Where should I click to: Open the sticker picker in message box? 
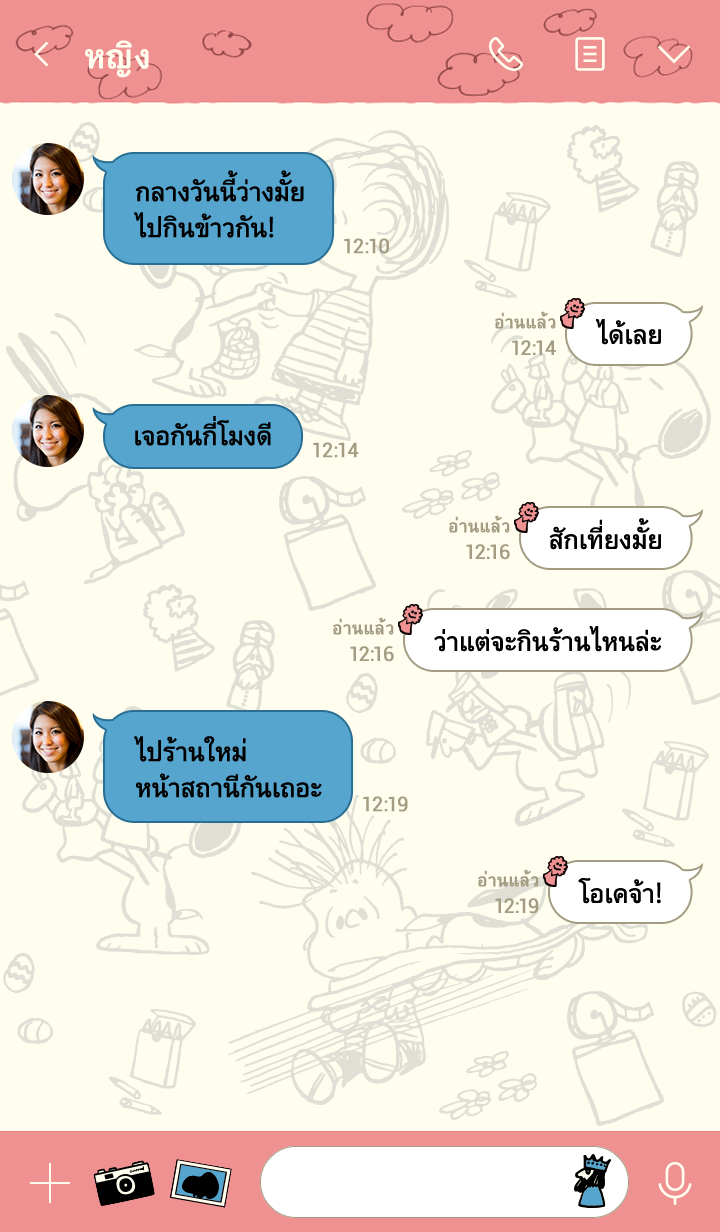click(x=594, y=1181)
